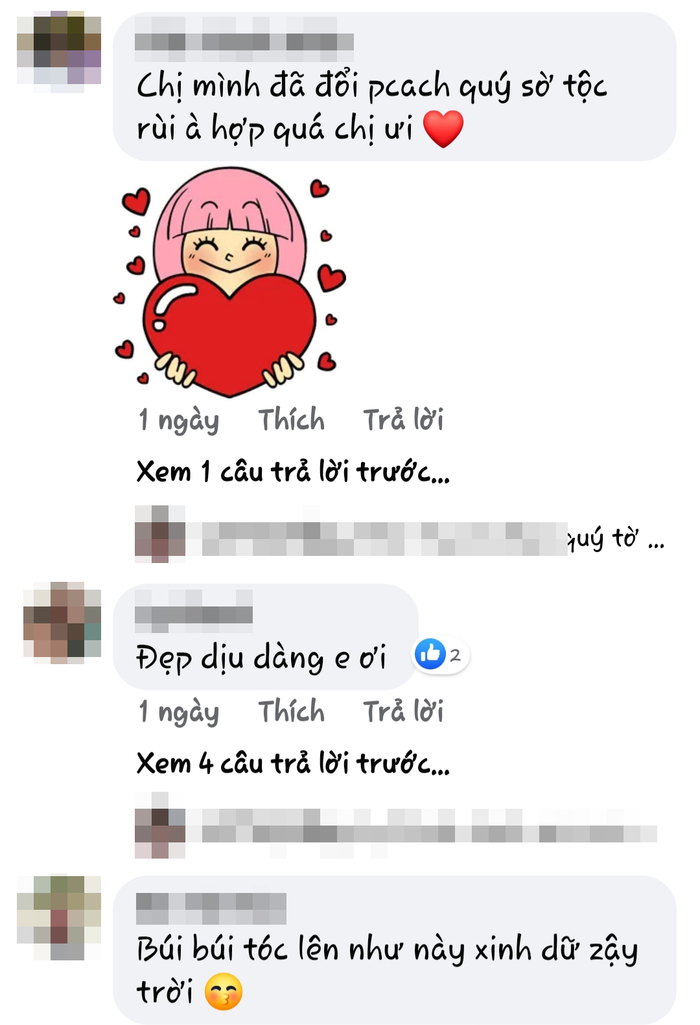The width and height of the screenshot is (700, 1025).
Task: Open avatar of the "Búi búi tóc" commenter
Action: click(x=59, y=916)
